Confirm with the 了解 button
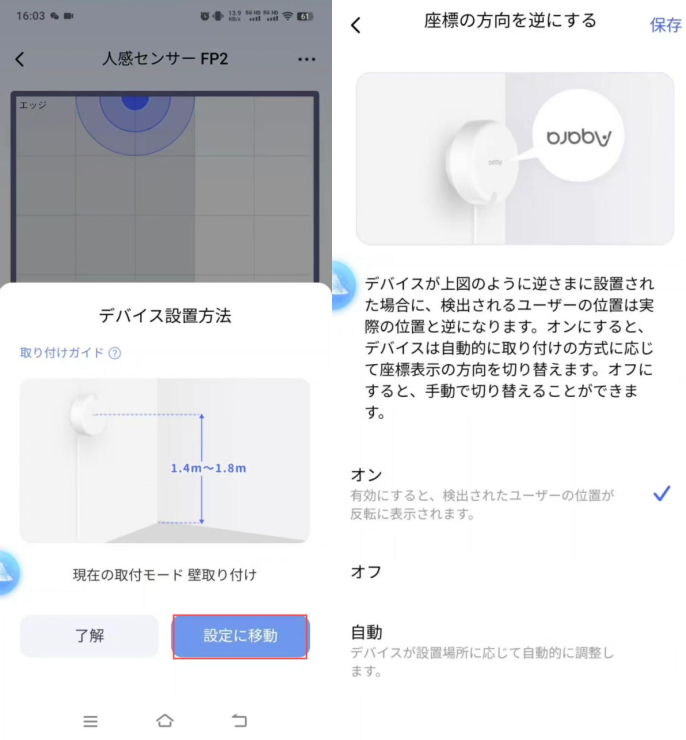 click(90, 636)
